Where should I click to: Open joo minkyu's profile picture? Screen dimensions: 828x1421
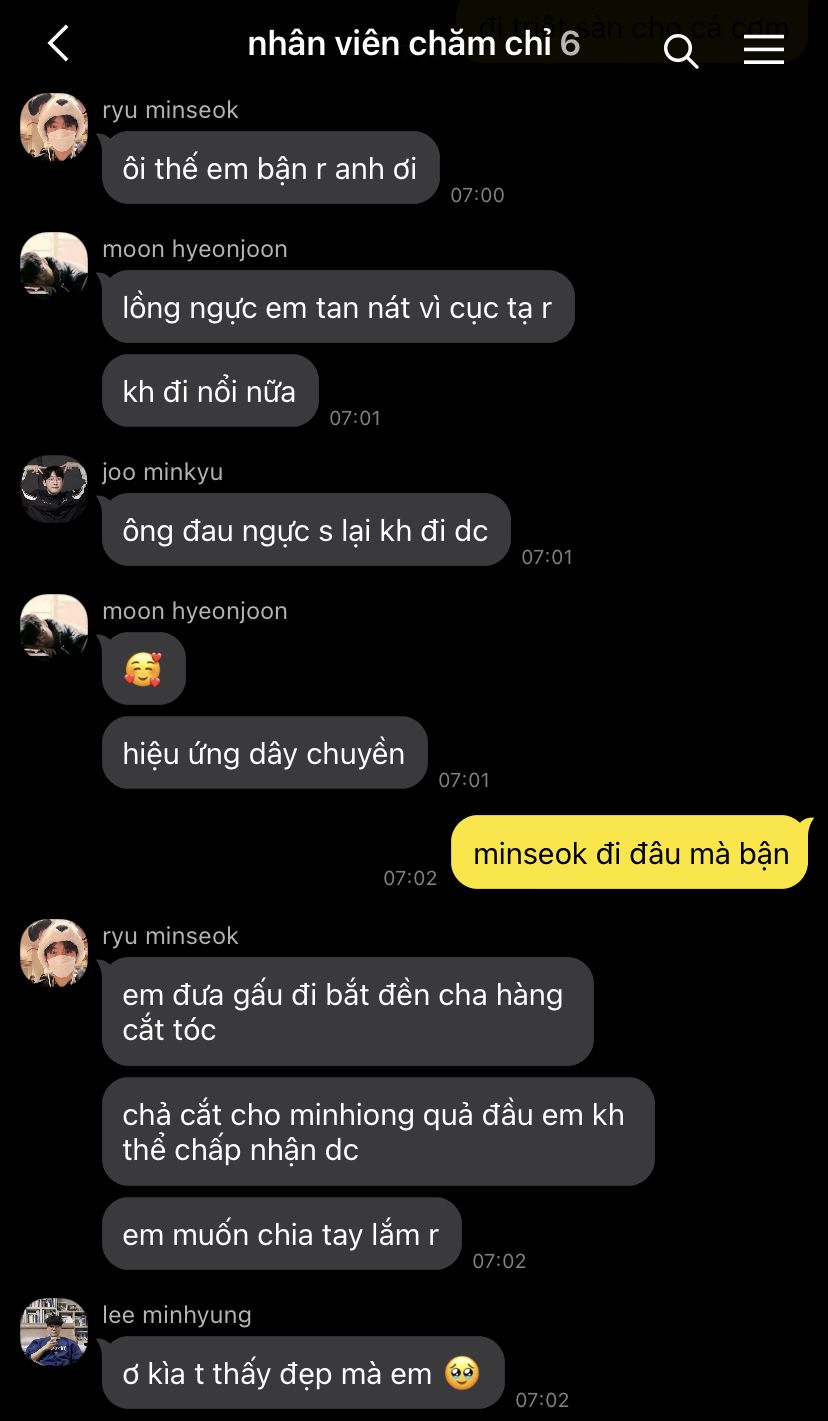point(54,489)
